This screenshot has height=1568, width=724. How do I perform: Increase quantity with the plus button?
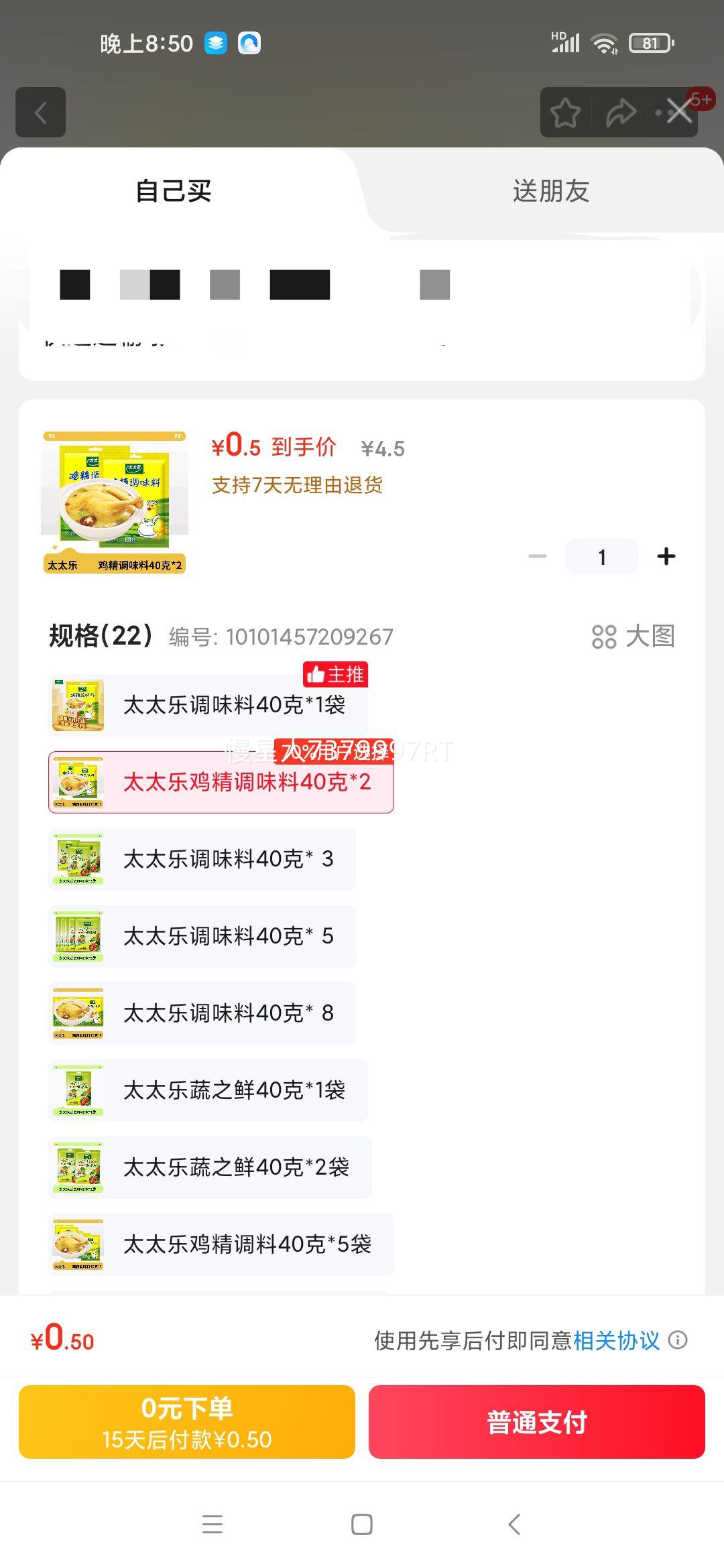(x=666, y=556)
